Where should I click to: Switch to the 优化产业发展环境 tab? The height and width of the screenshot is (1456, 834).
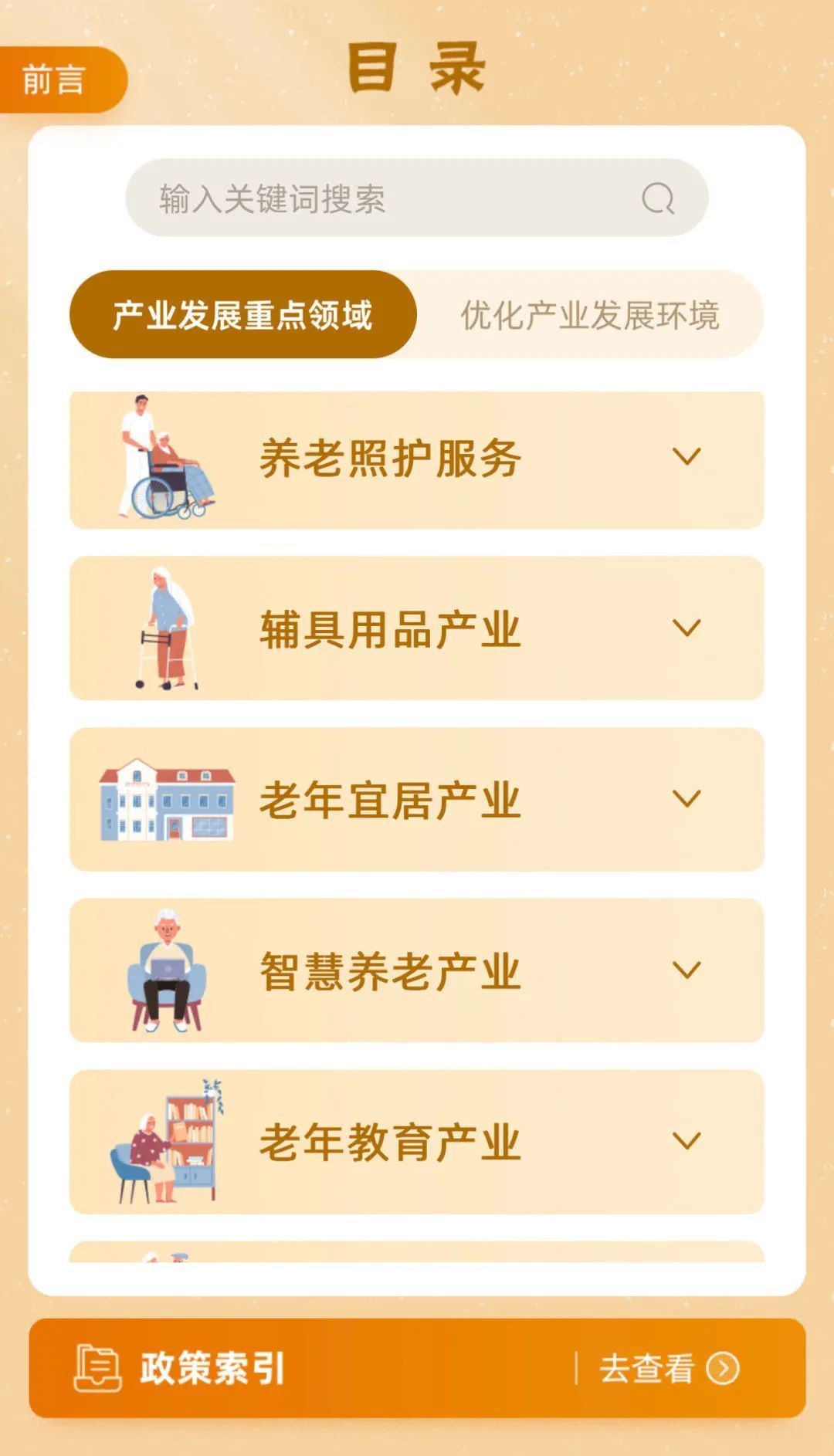point(590,314)
